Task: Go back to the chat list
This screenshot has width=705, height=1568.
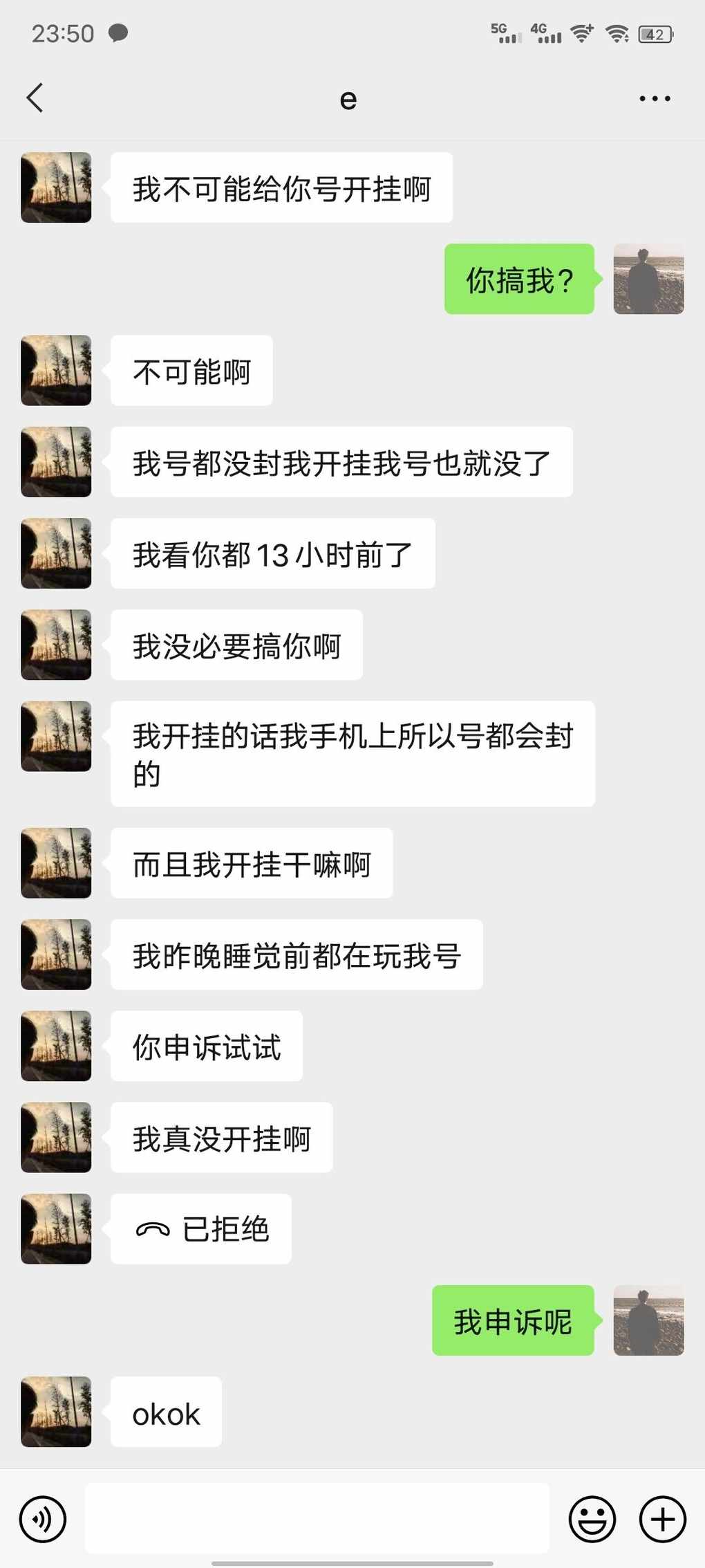Action: [35, 98]
